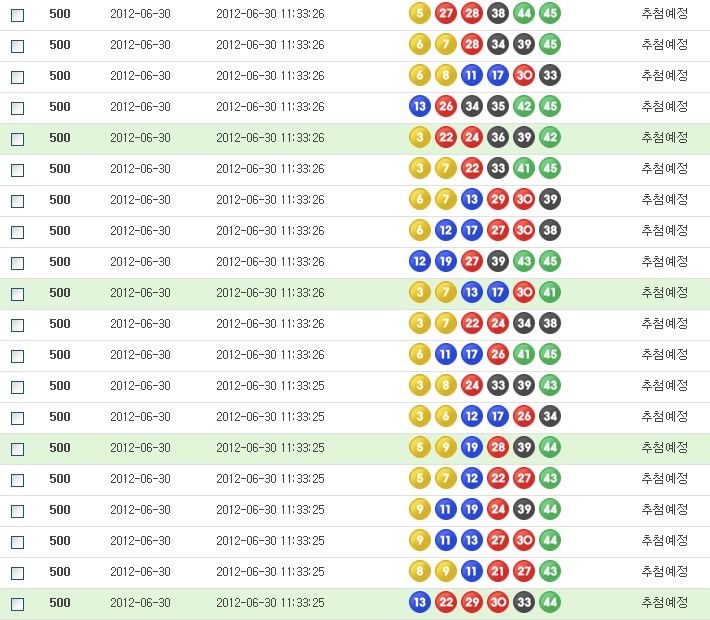Select the entry 8 9 11 21 27 43
Image resolution: width=710 pixels, height=620 pixels.
[17, 574]
